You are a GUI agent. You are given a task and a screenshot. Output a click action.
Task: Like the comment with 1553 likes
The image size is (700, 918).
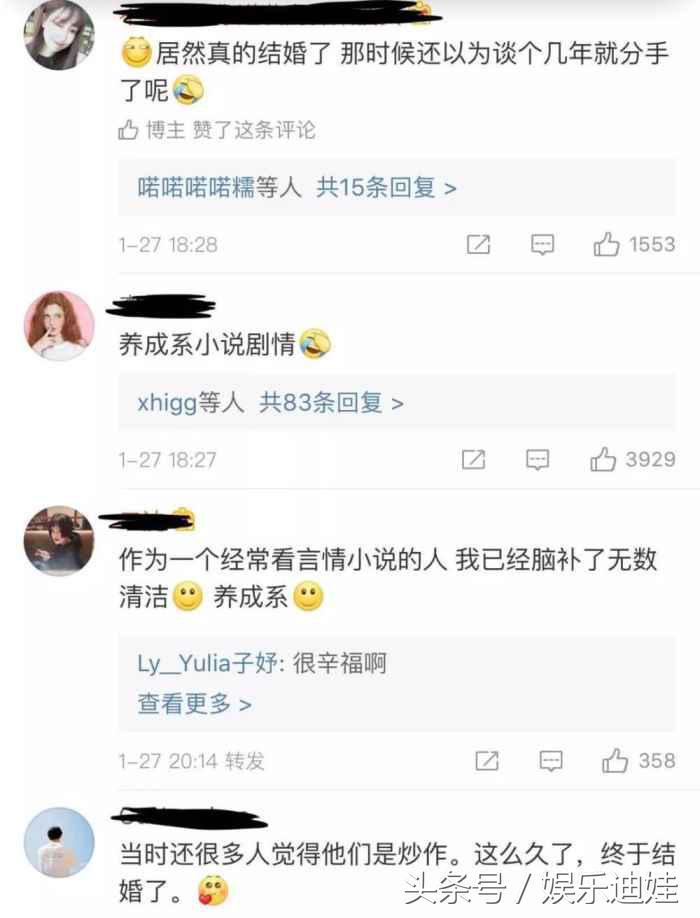(x=607, y=245)
